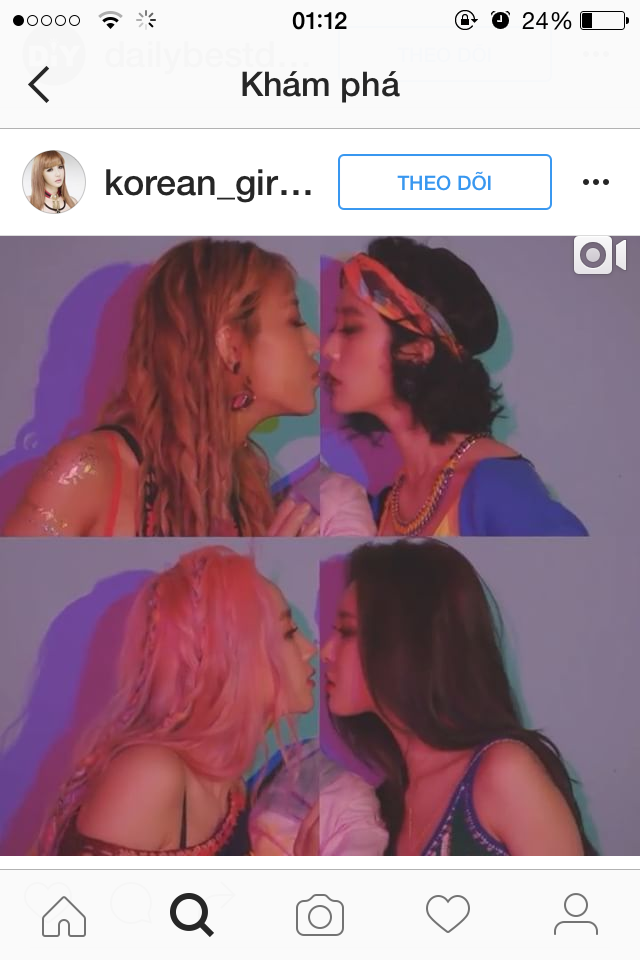Go back from the Khám phá screen
This screenshot has width=640, height=960.
[38, 85]
